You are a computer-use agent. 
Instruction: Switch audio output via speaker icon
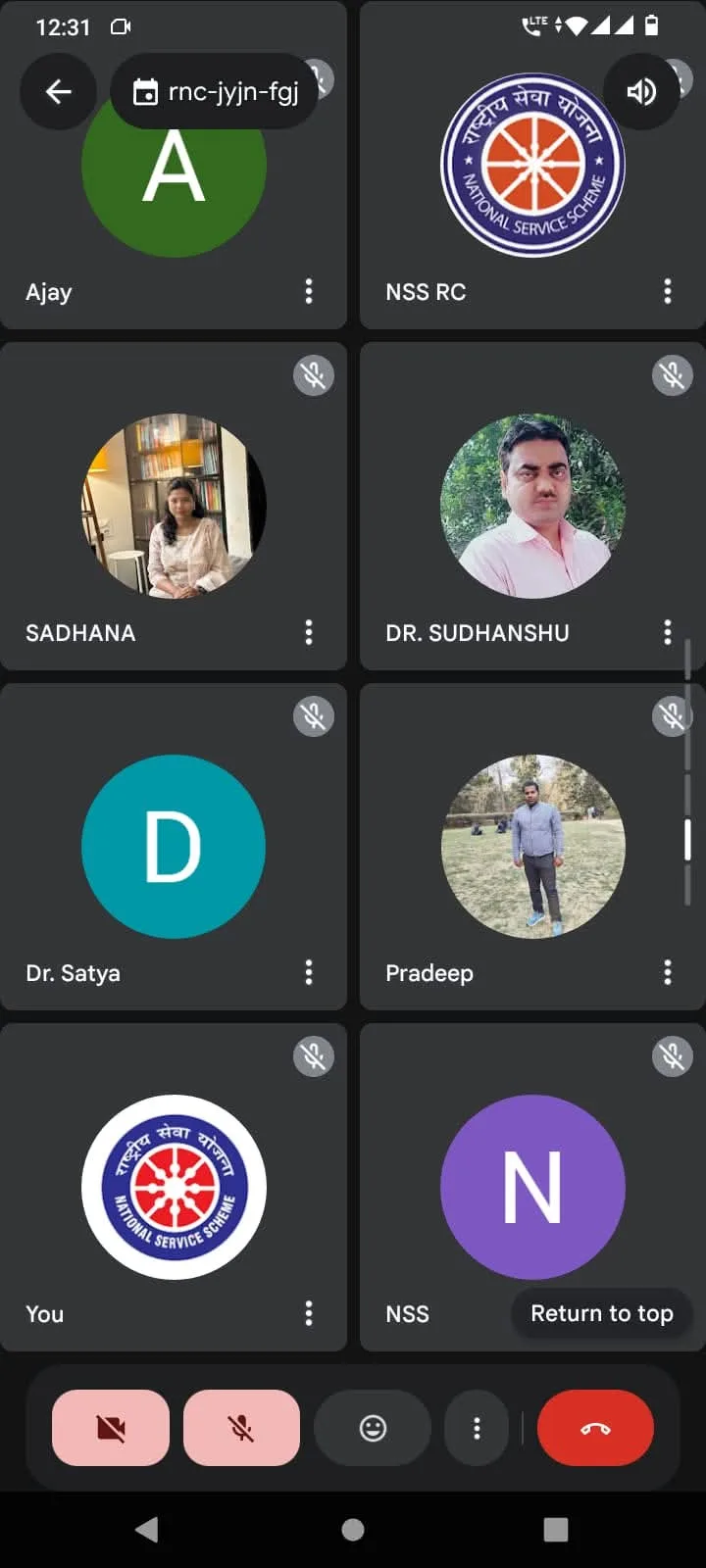[x=641, y=92]
